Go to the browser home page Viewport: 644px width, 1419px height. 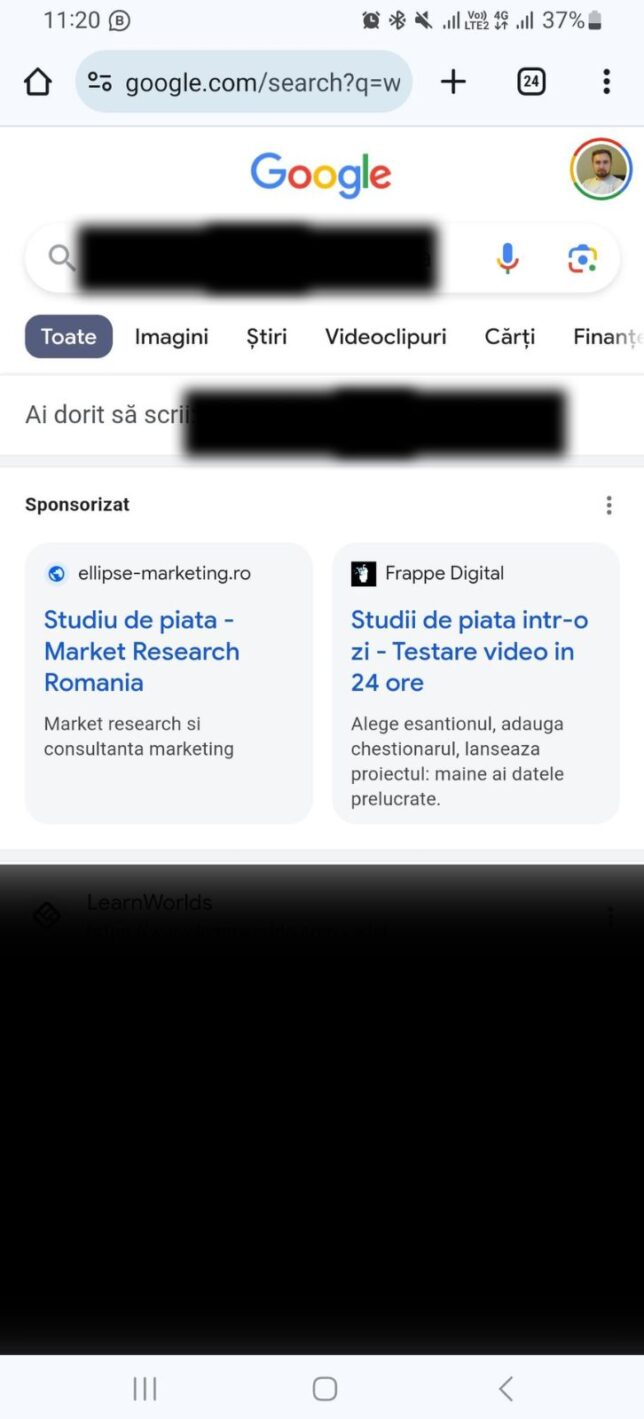[38, 82]
